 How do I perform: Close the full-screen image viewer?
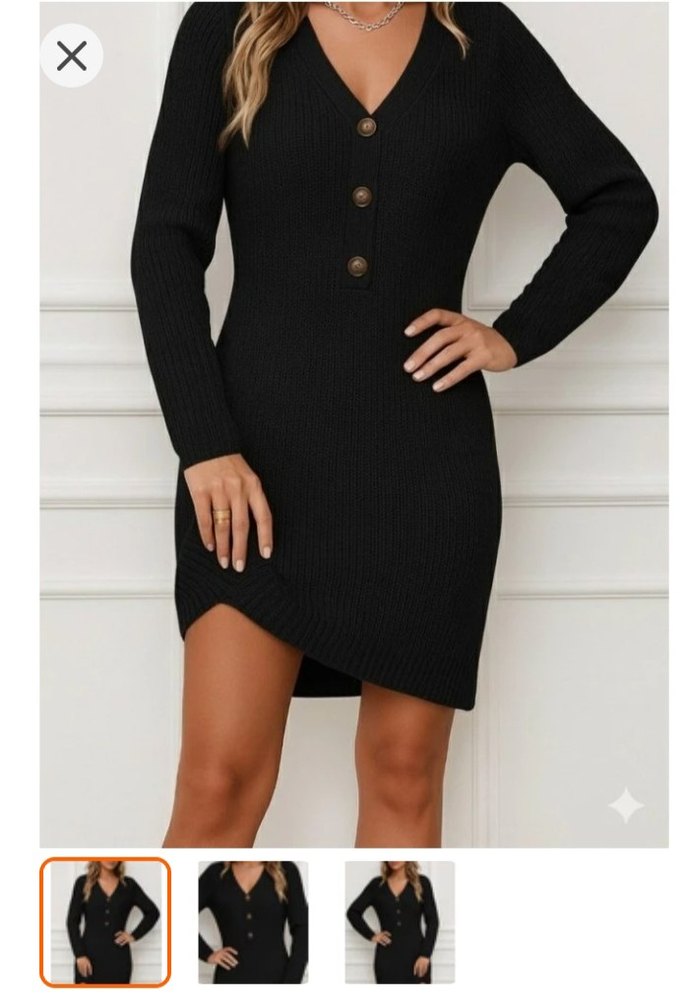pyautogui.click(x=71, y=56)
